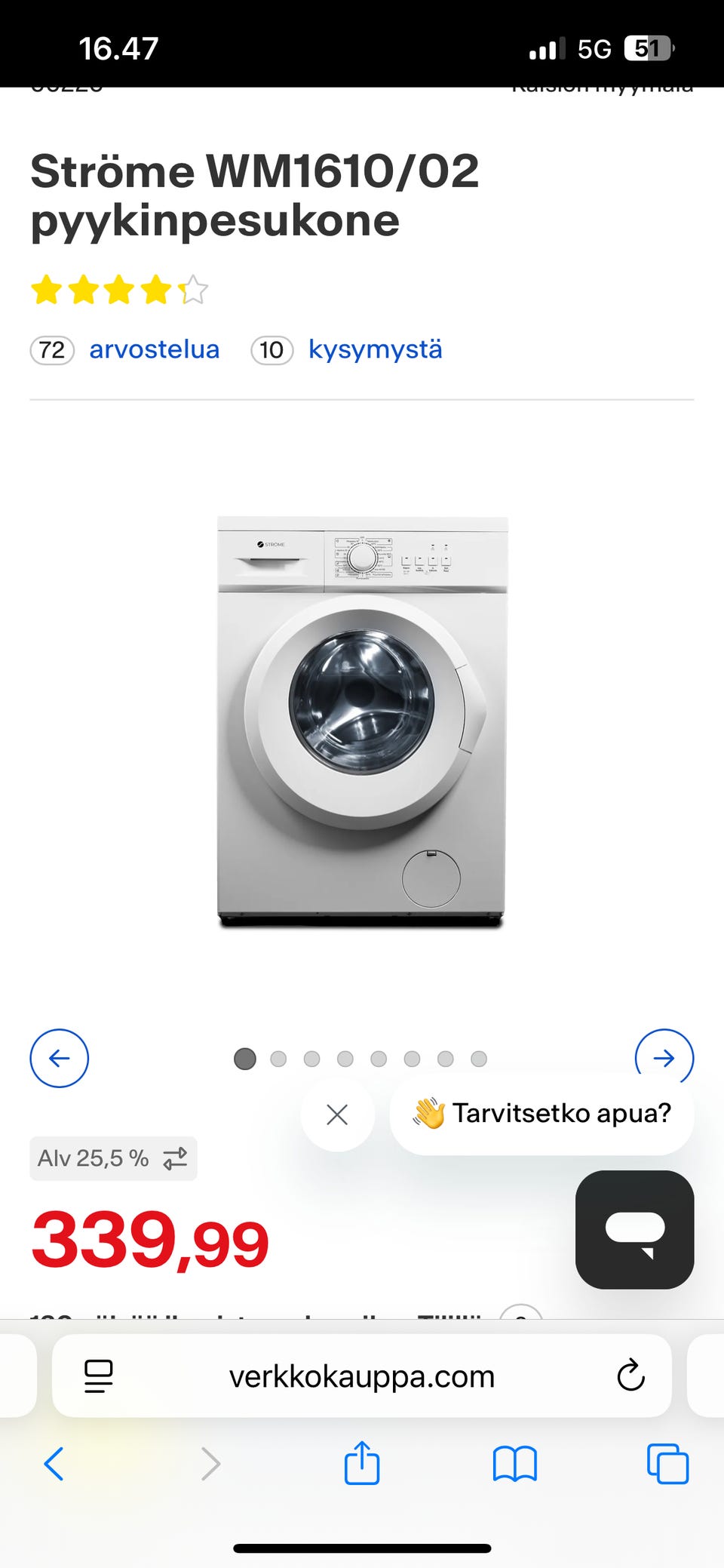Toggle the Alv 25,5 % tax display
724x1568 pixels.
(113, 1158)
